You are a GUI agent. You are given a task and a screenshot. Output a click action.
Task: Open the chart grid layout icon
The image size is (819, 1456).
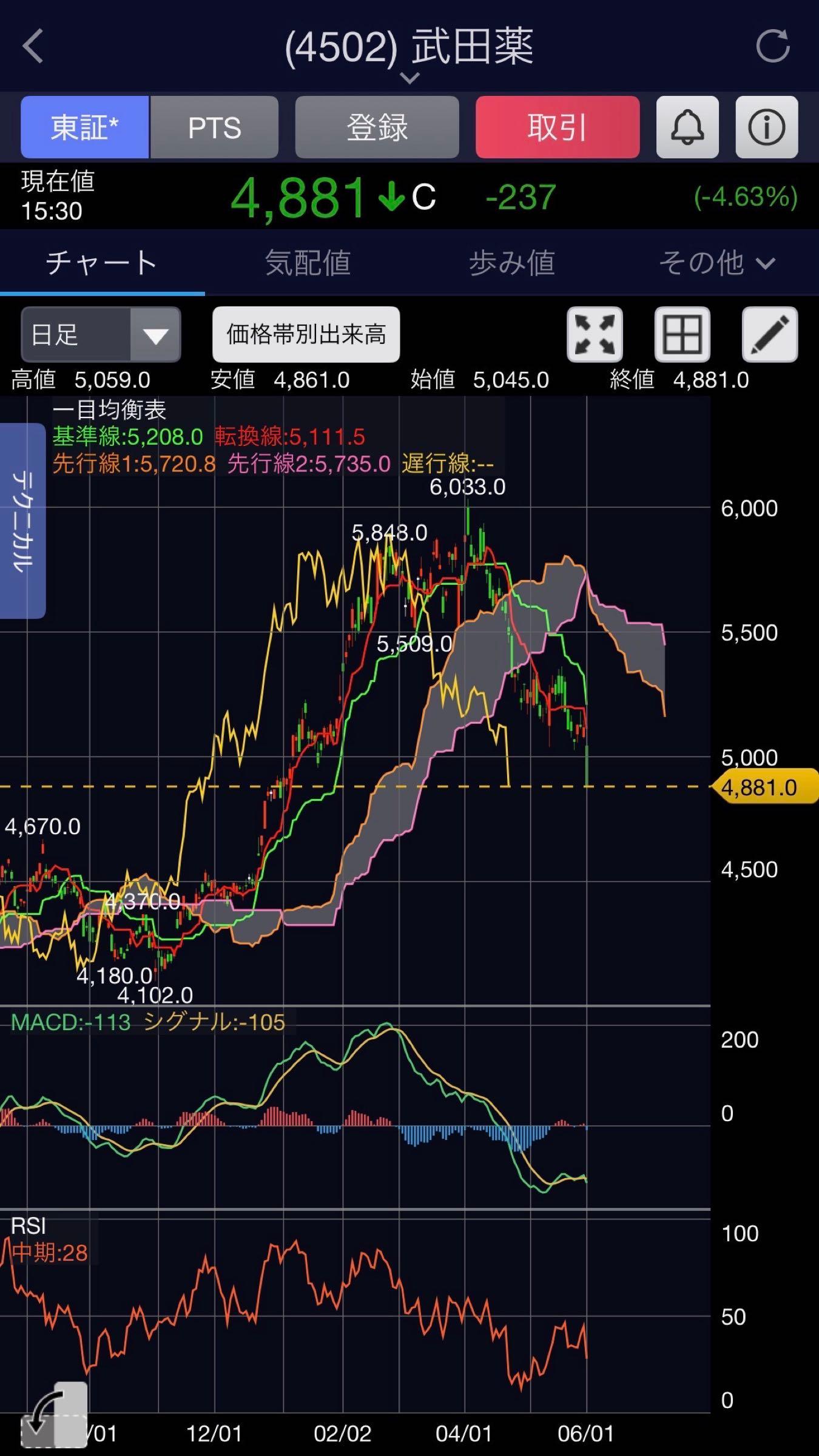[x=682, y=334]
